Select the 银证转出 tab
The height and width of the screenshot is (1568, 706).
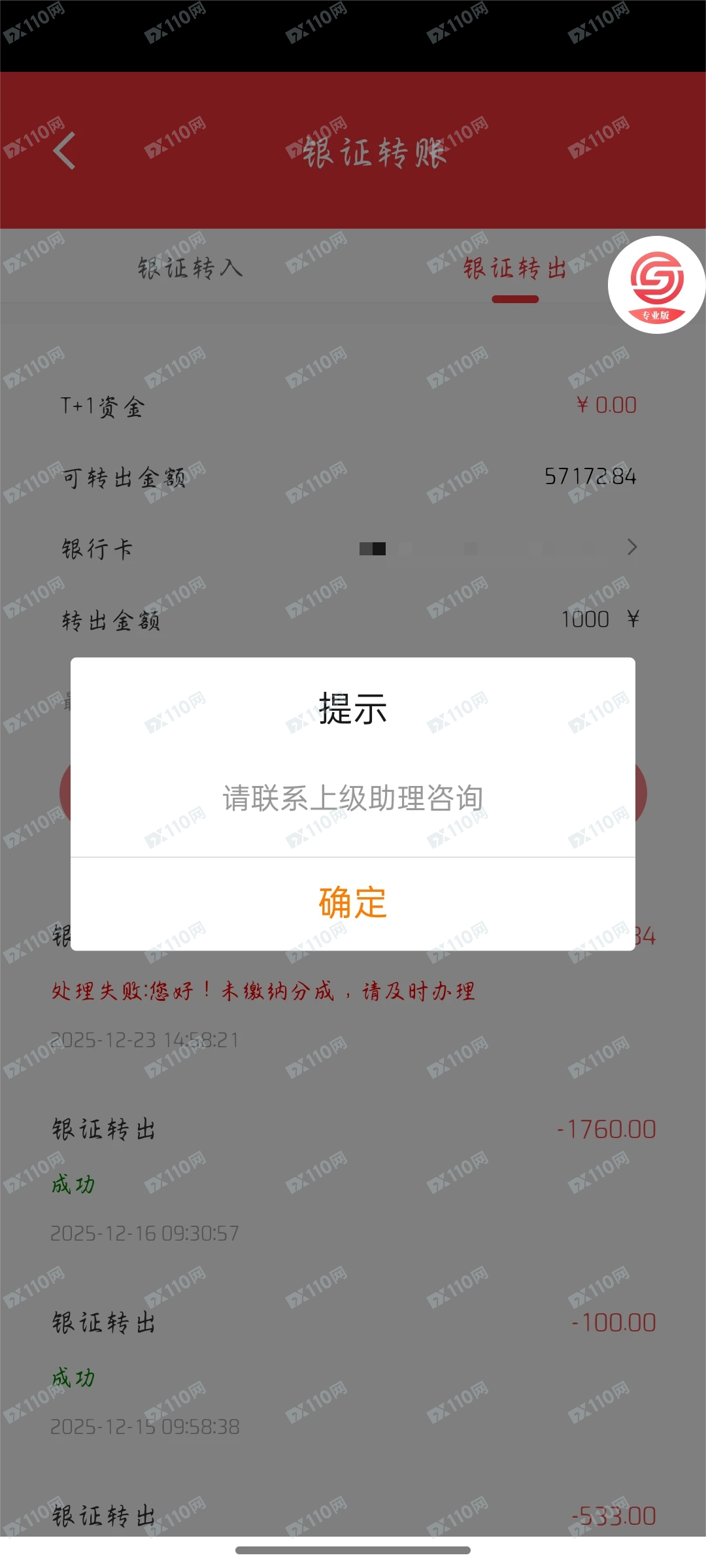pos(515,269)
